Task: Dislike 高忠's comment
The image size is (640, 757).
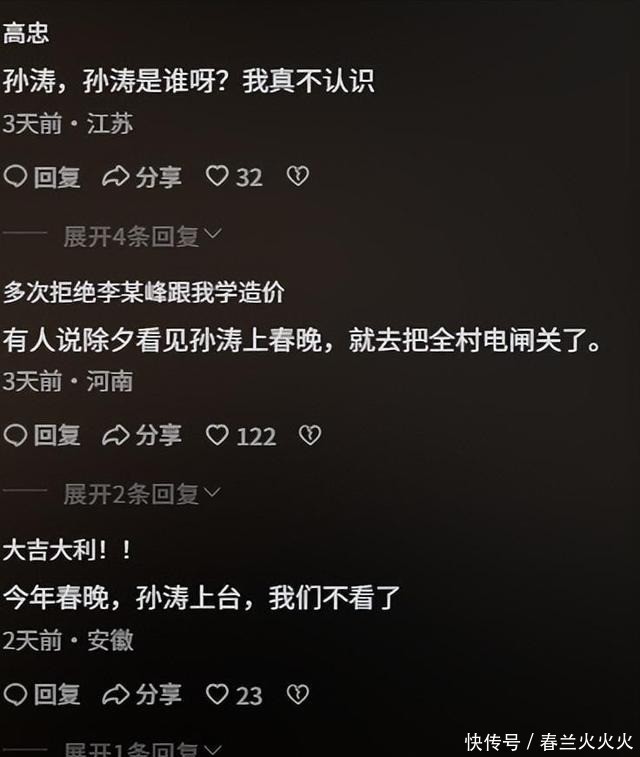Action: 298,176
